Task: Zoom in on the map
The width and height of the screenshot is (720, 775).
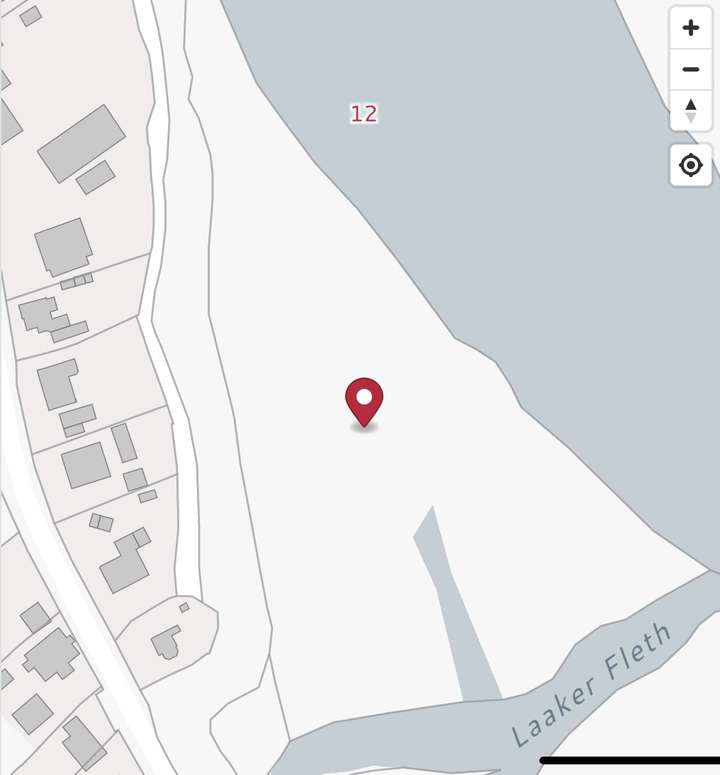Action: point(690,28)
